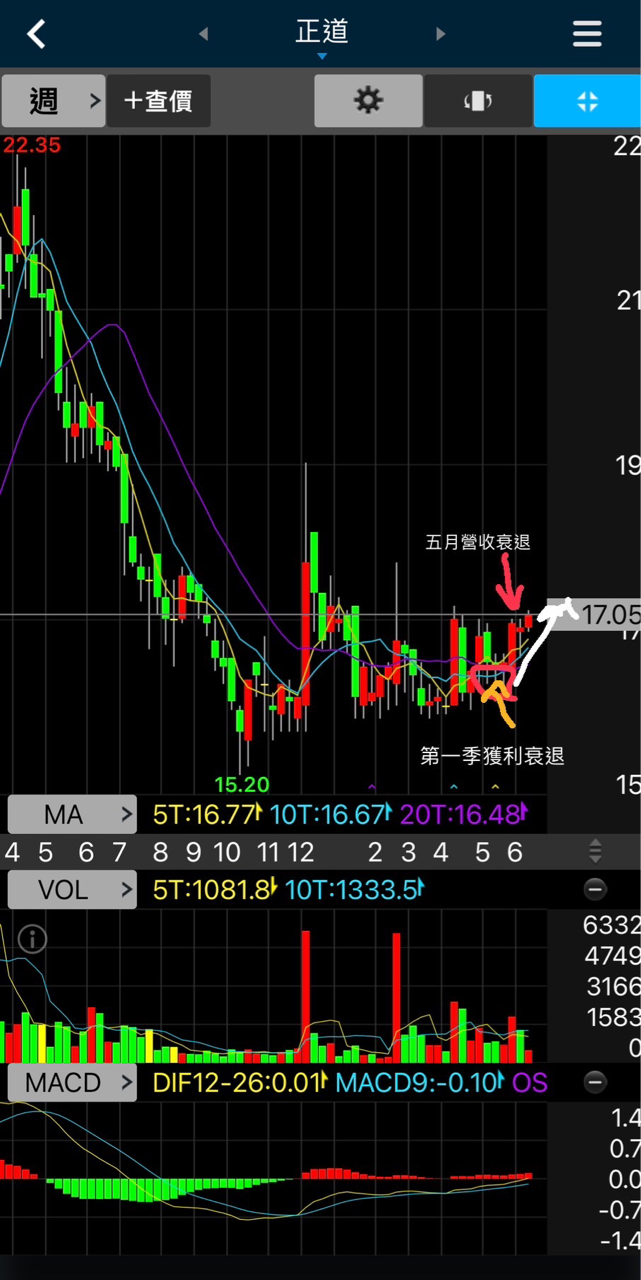641x1280 pixels.
Task: Open chart settings gear
Action: point(368,101)
